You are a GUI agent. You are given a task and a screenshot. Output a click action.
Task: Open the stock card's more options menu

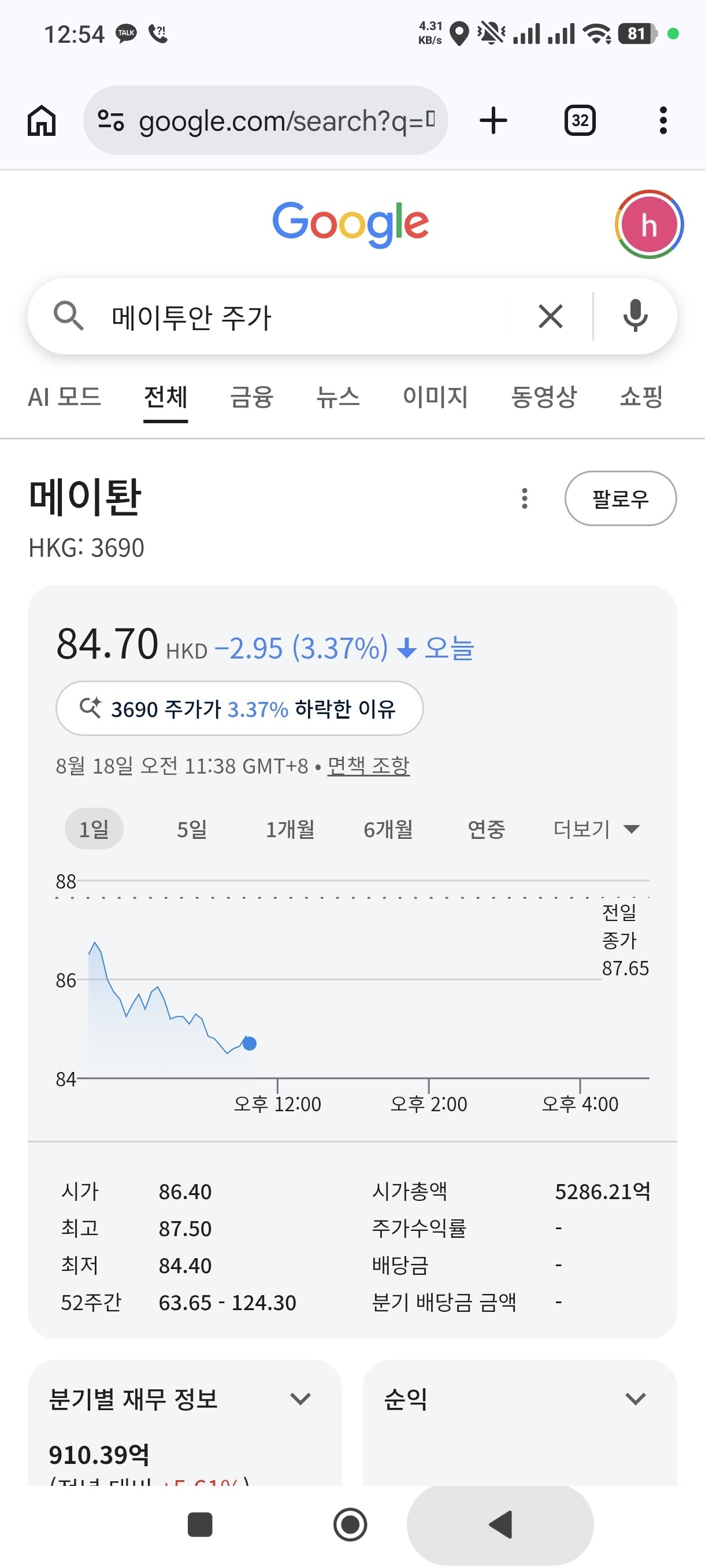coord(524,498)
